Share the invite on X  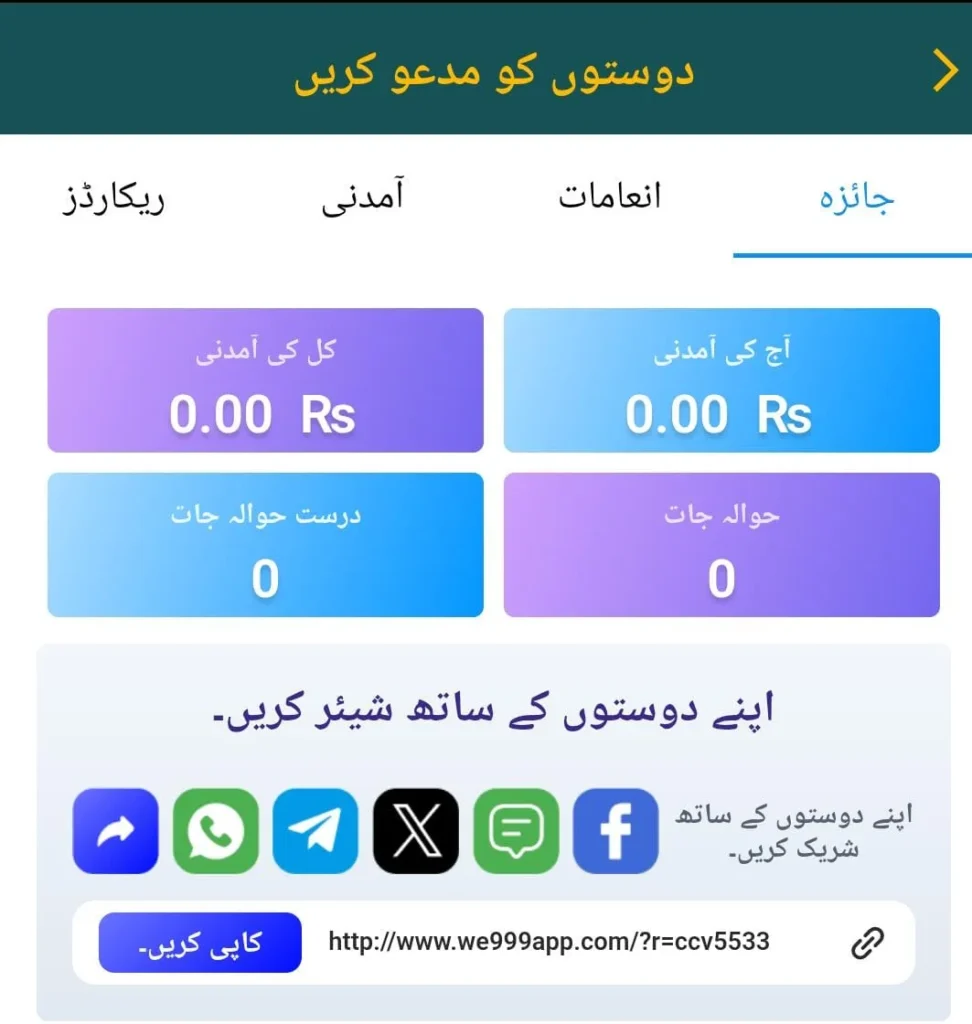click(415, 831)
